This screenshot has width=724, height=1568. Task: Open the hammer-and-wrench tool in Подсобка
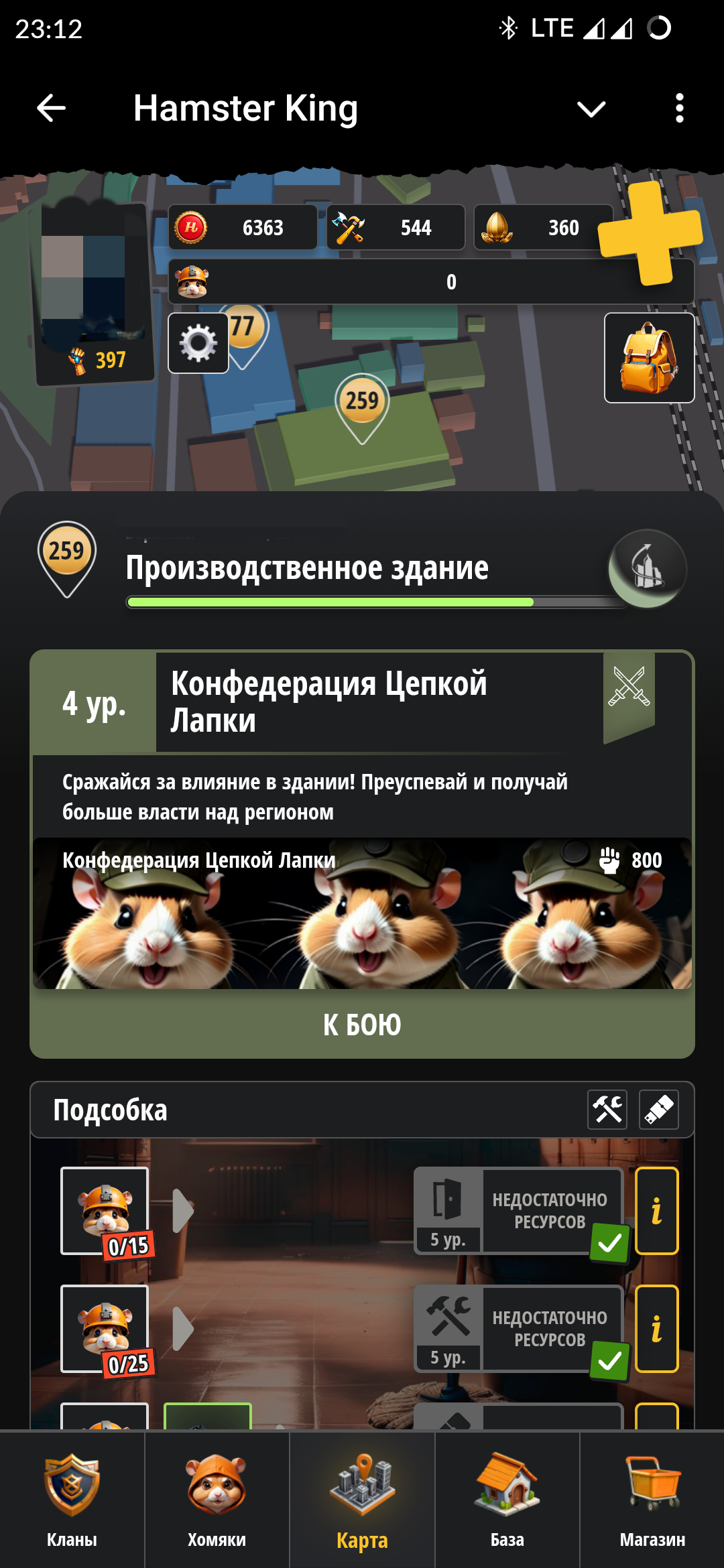click(607, 1110)
